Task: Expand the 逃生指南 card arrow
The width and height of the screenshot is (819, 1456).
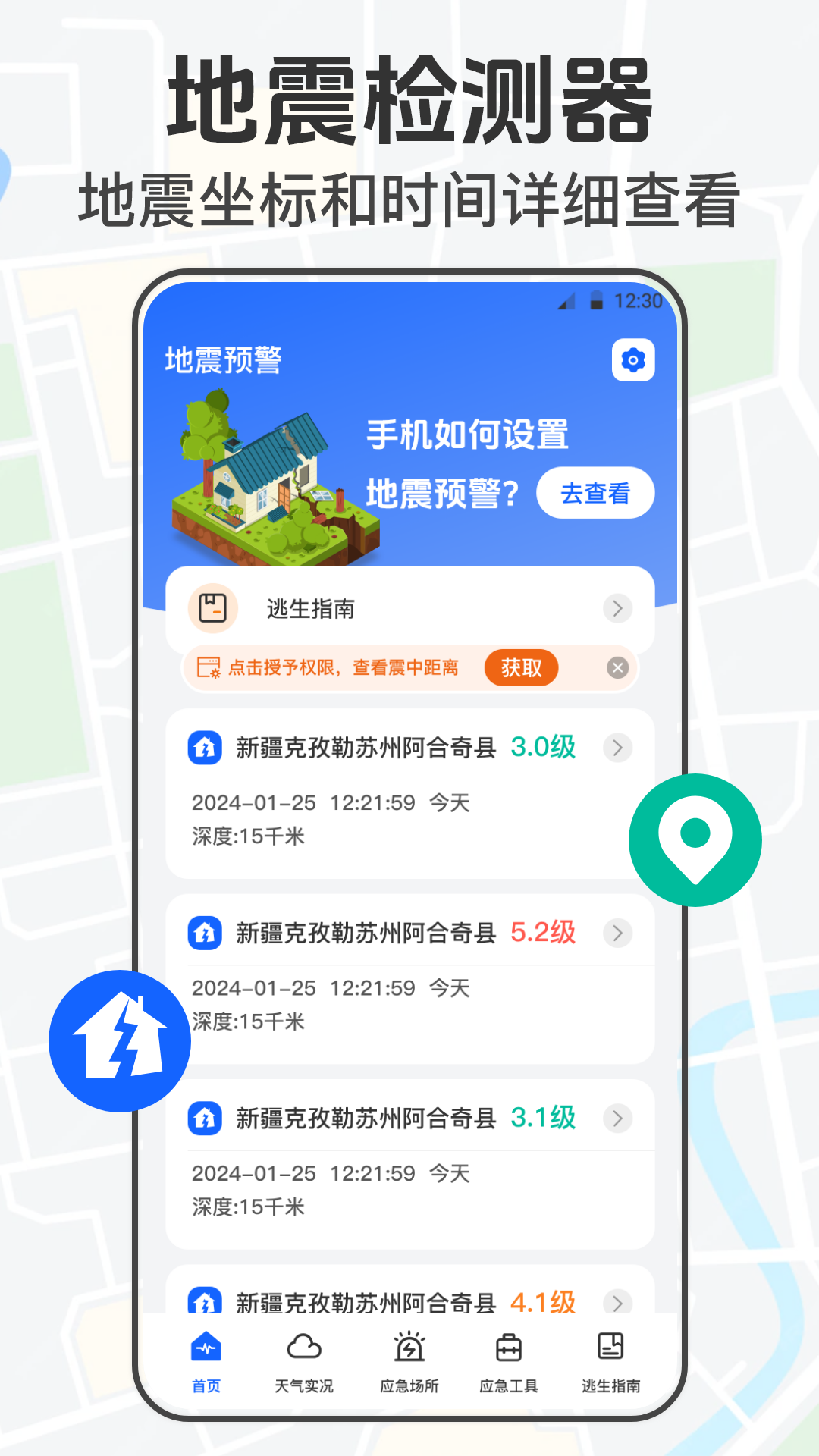Action: point(618,608)
